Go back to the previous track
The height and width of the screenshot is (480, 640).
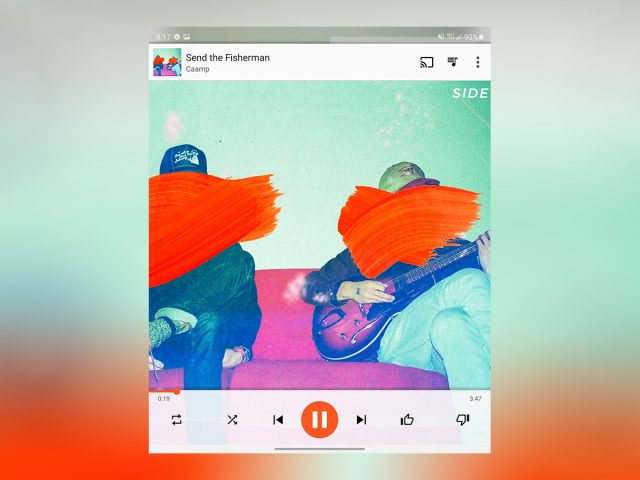[x=278, y=420]
